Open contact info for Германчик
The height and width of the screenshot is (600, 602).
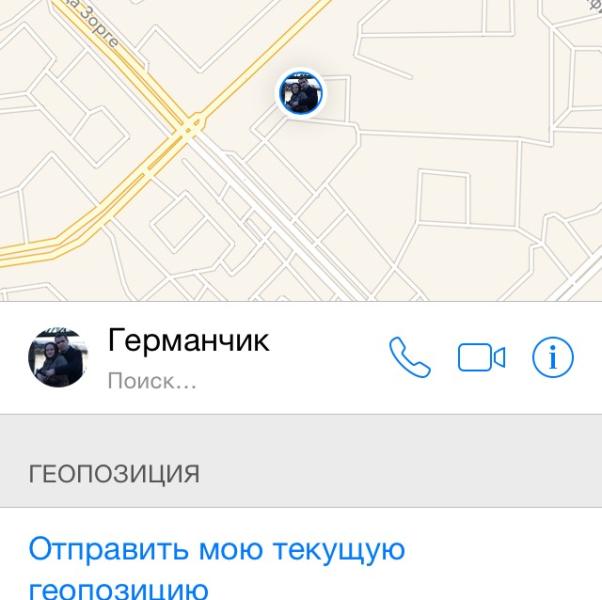coord(553,357)
